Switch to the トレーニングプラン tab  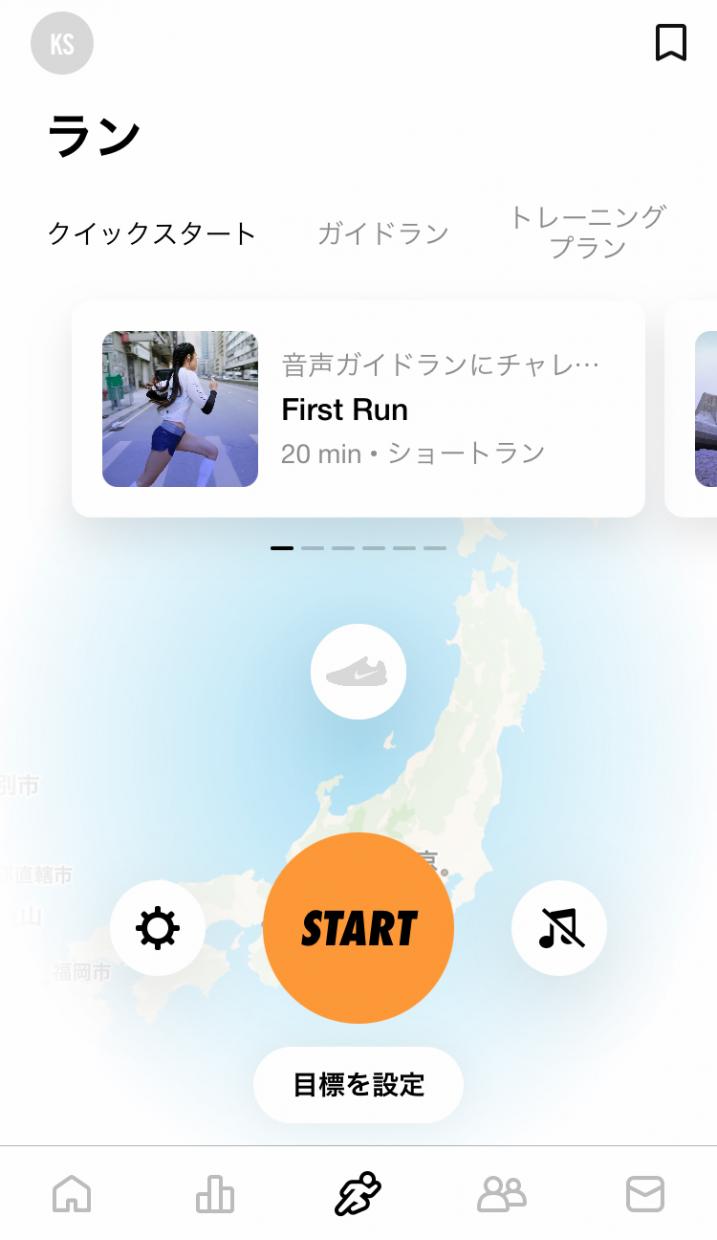pyautogui.click(x=588, y=232)
